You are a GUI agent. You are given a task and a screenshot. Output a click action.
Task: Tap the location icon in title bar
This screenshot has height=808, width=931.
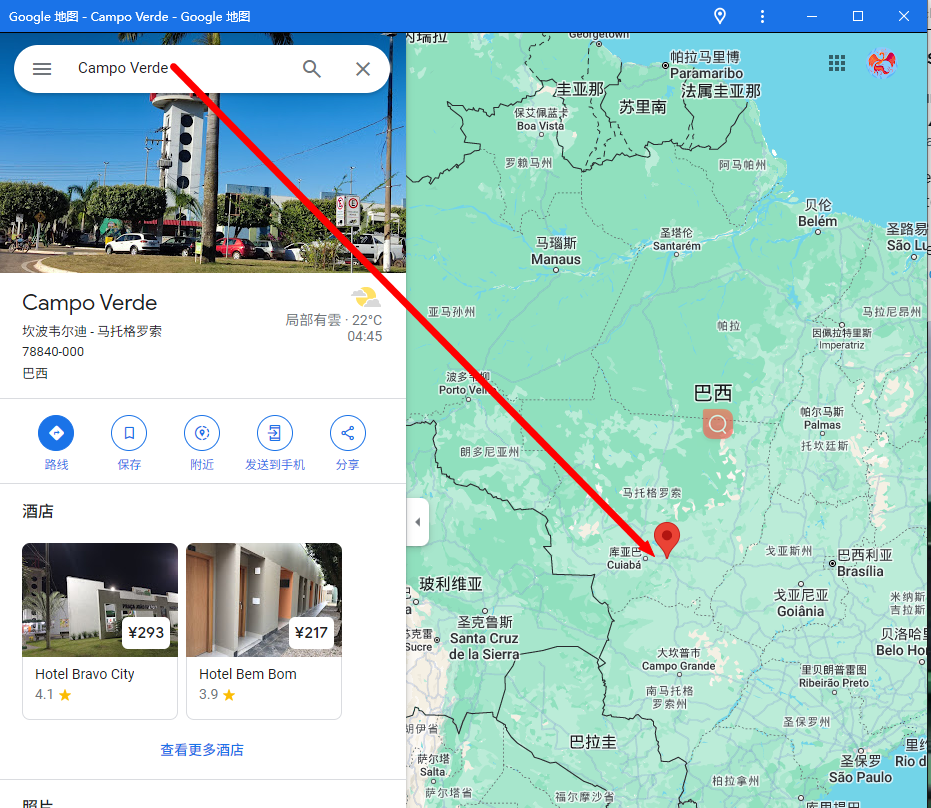pos(720,16)
